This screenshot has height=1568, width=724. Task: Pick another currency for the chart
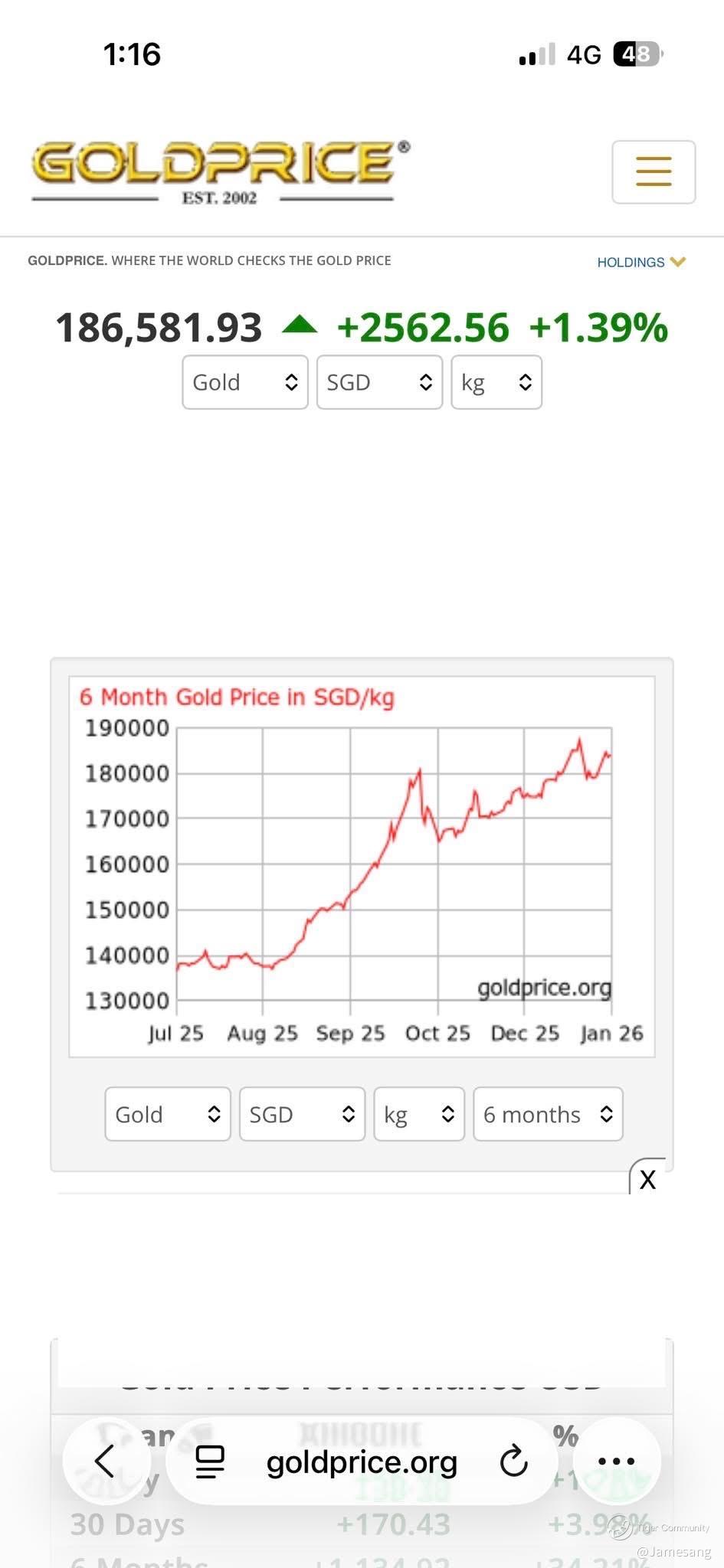click(302, 1114)
